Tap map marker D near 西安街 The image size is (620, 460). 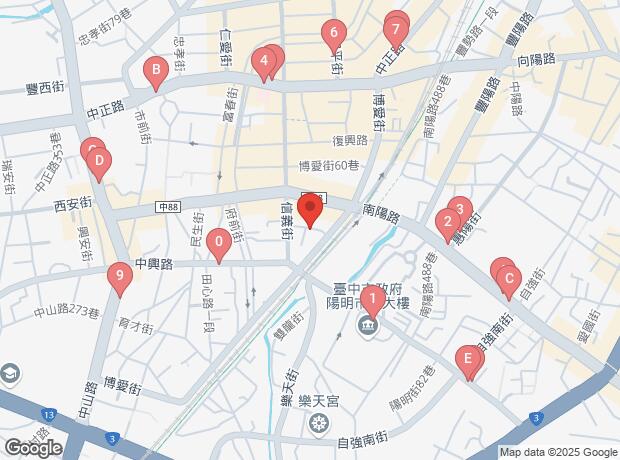101,160
